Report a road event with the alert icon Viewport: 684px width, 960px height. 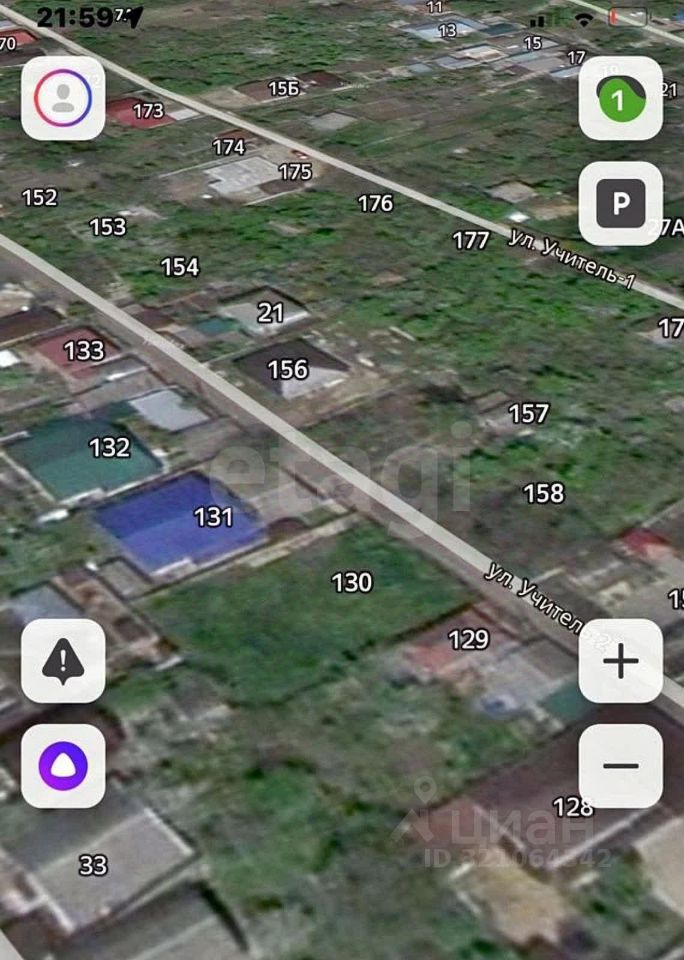[x=63, y=660]
